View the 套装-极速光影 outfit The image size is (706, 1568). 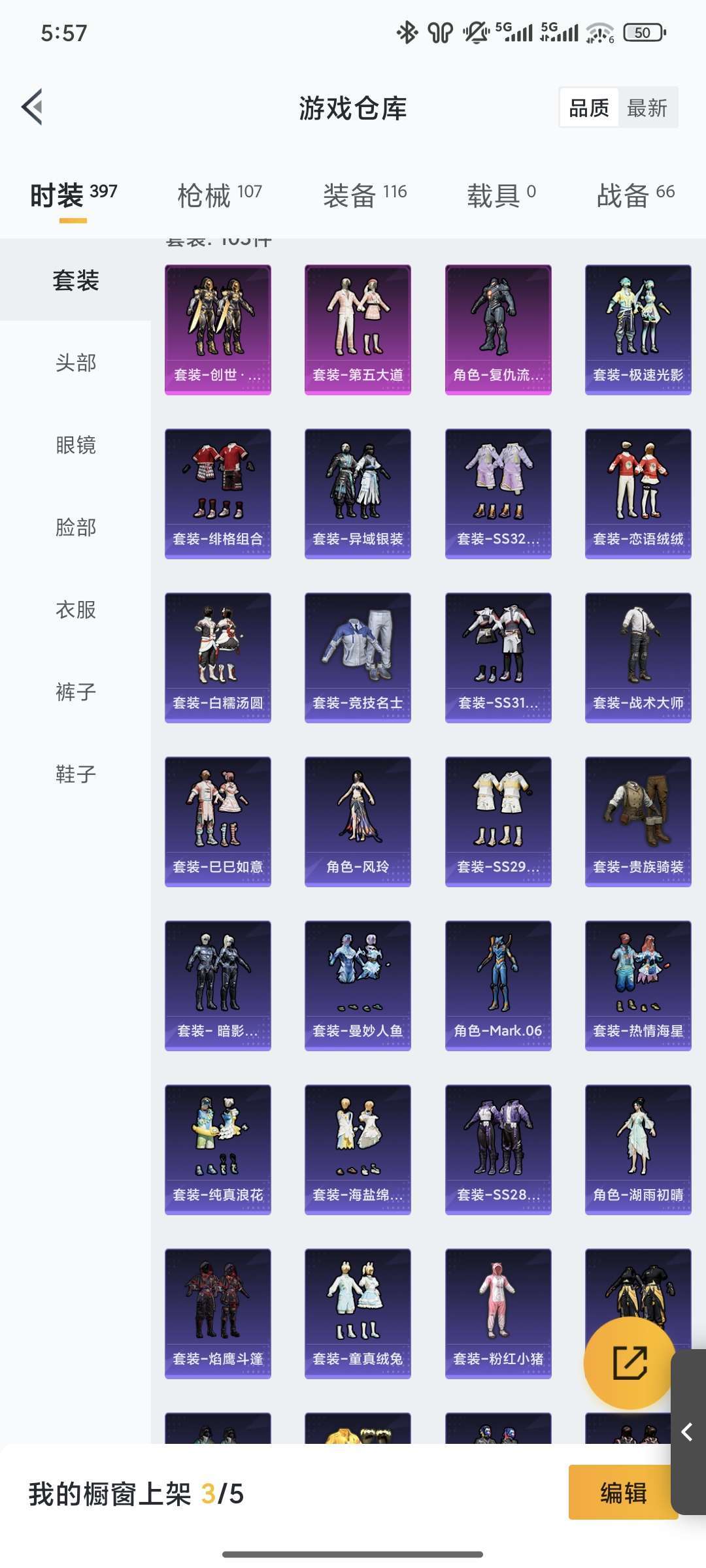pyautogui.click(x=638, y=329)
